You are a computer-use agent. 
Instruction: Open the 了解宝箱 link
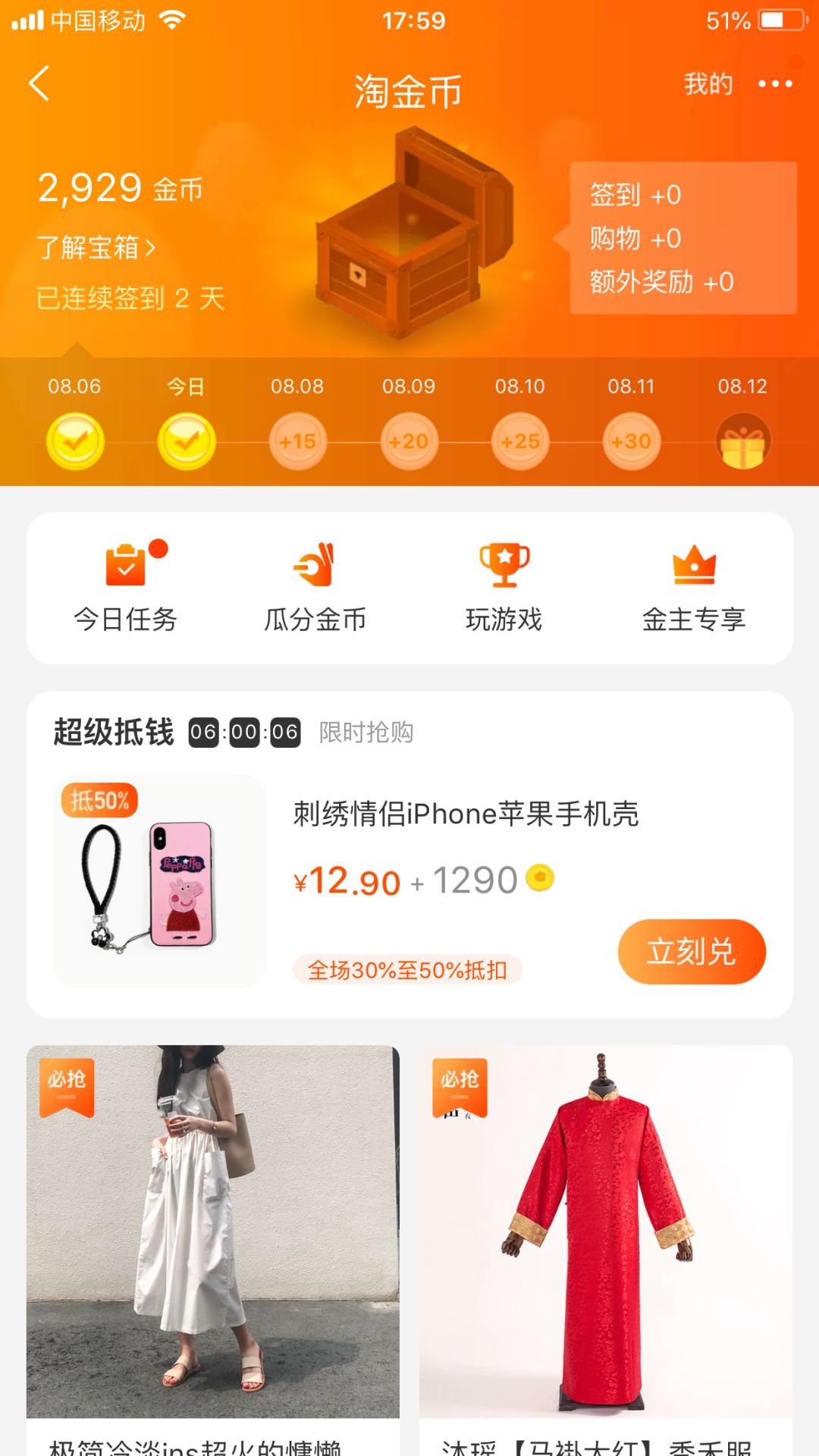tap(96, 248)
